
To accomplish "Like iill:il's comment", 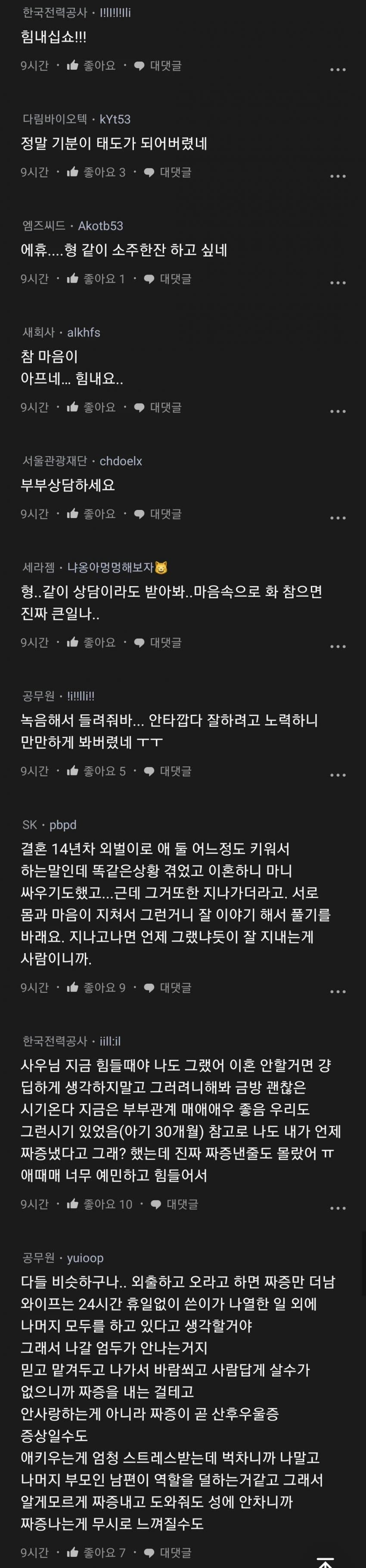I will (99, 1204).
